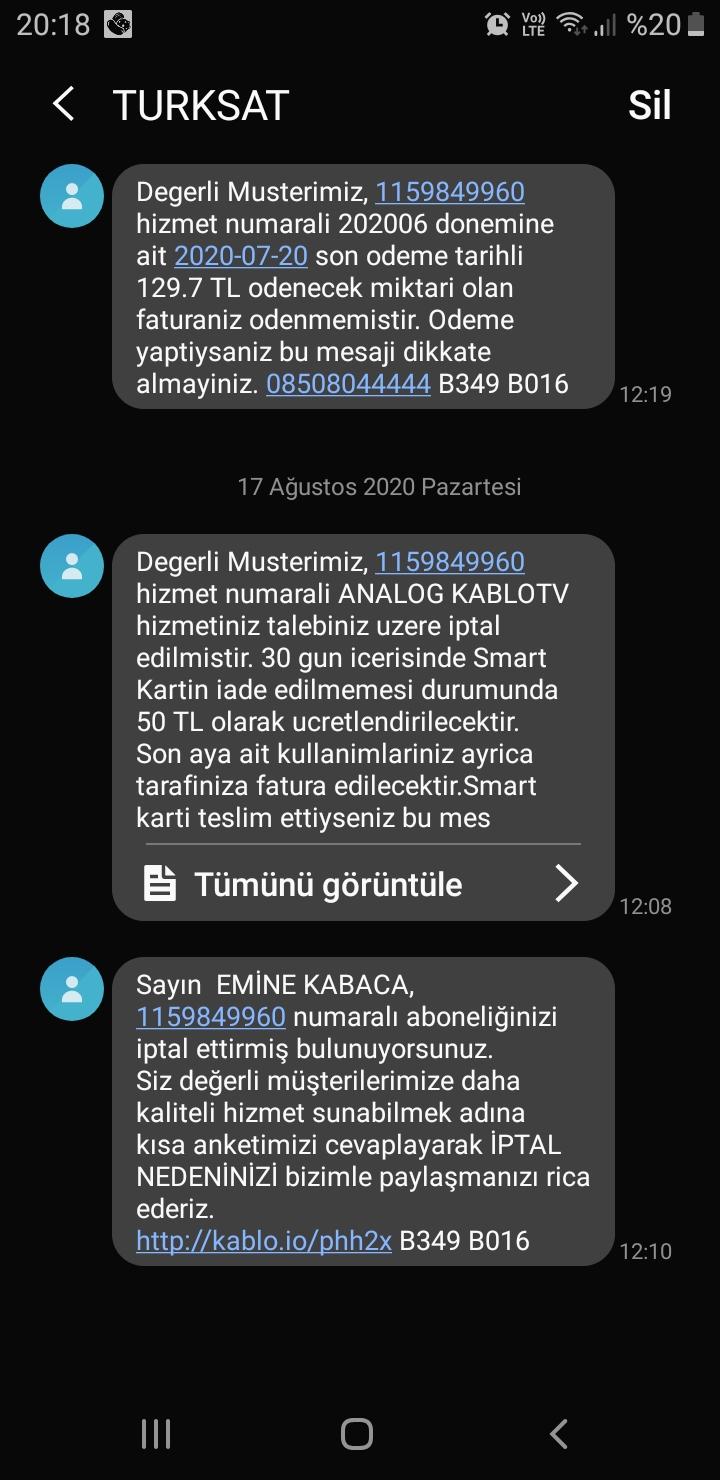This screenshot has height=1480, width=720.
Task: Go back from the TURKSAT conversation
Action: point(63,104)
